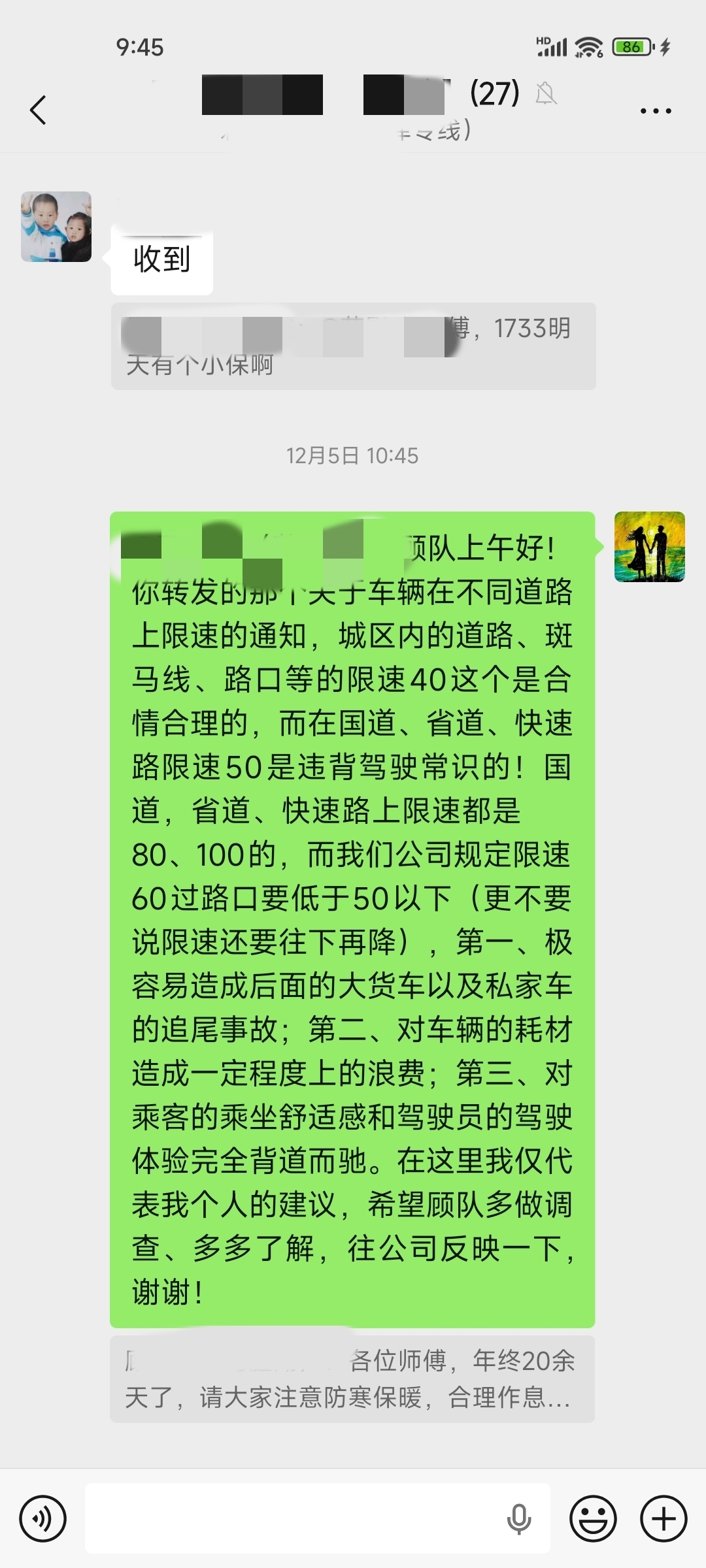Open the group chat options menu

(x=656, y=111)
